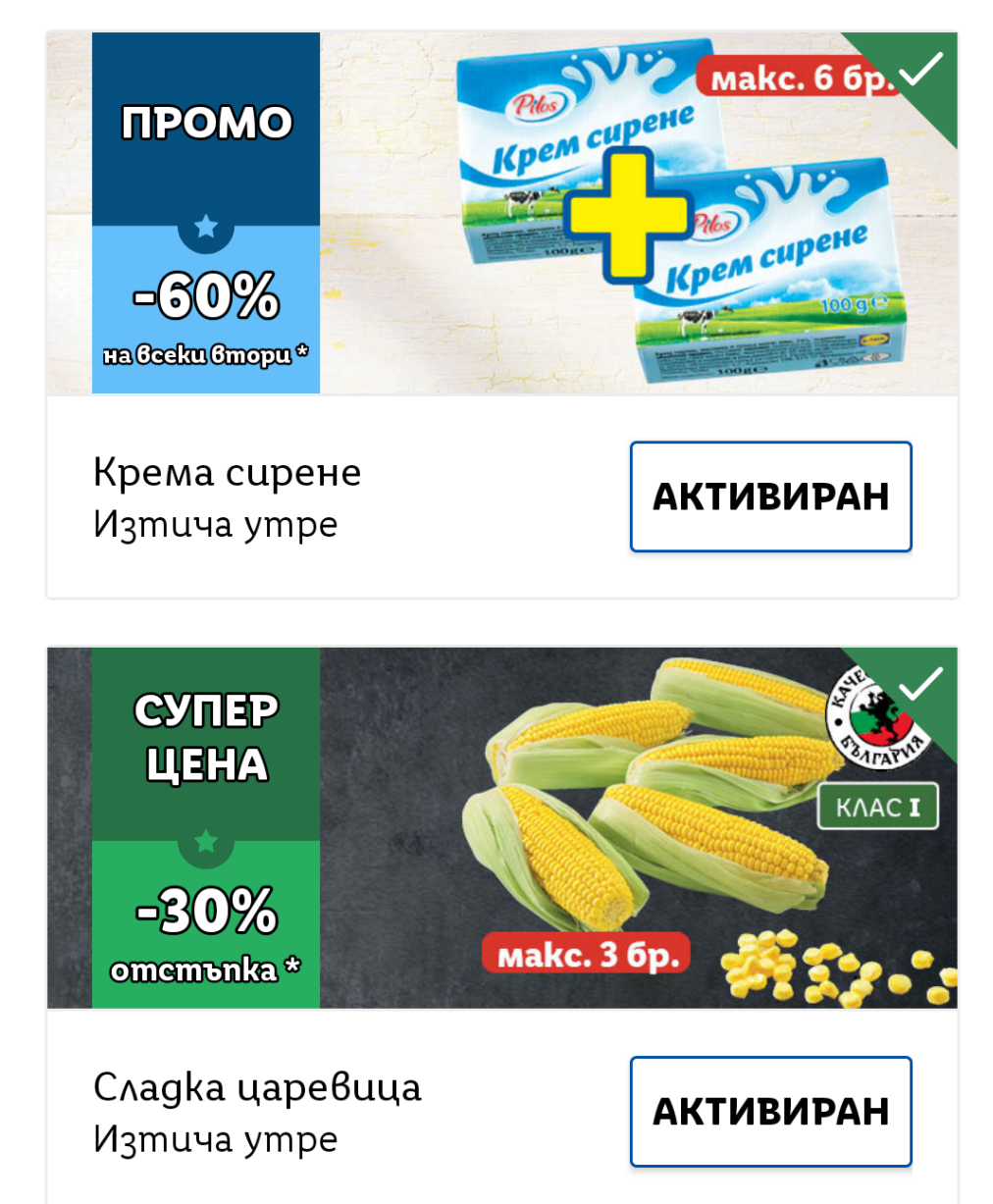Open the Крема сирене coupon card
This screenshot has height=1204, width=993.
click(500, 214)
